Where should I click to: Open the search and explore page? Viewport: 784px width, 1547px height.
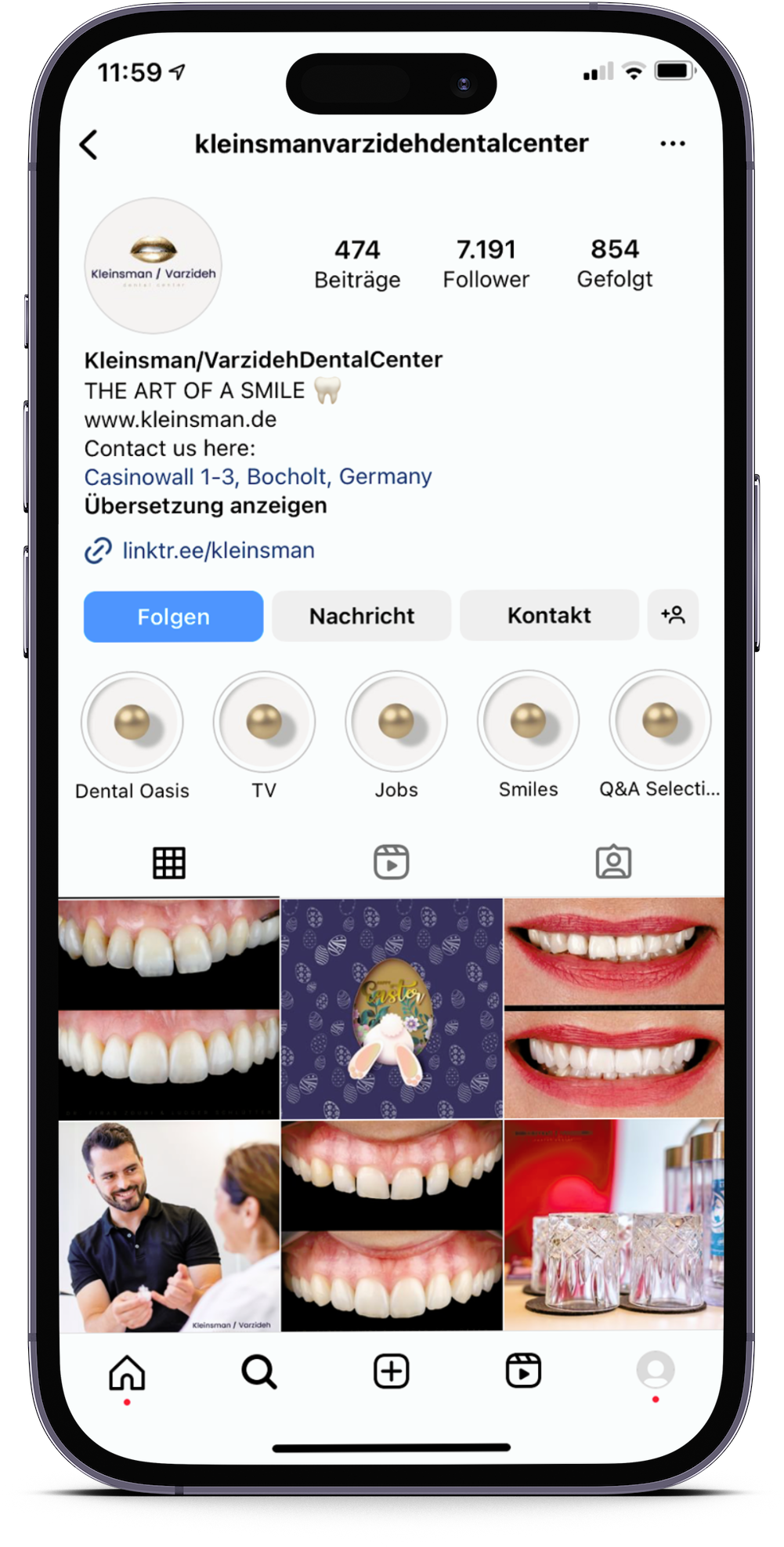tap(258, 1372)
